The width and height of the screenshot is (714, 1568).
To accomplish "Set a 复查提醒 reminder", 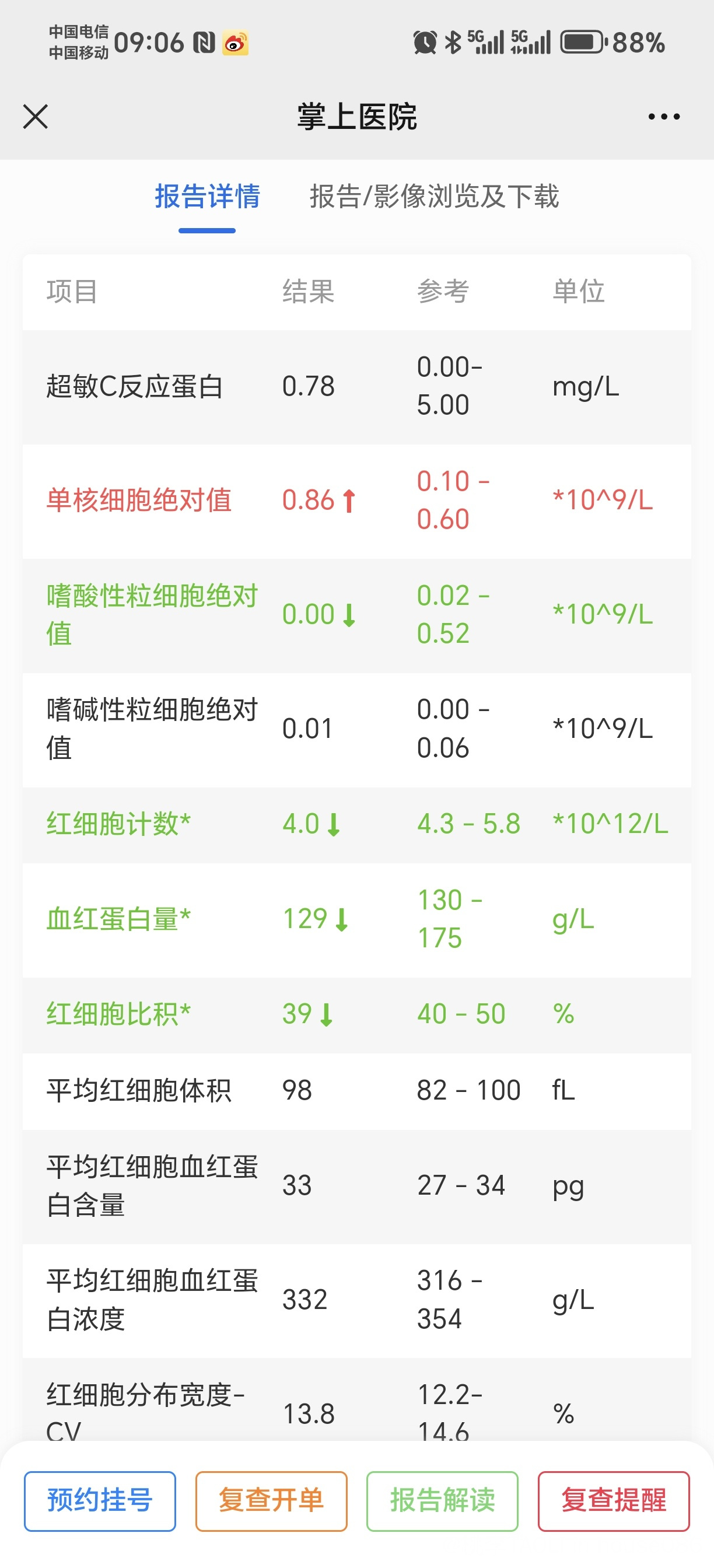I will click(614, 1500).
